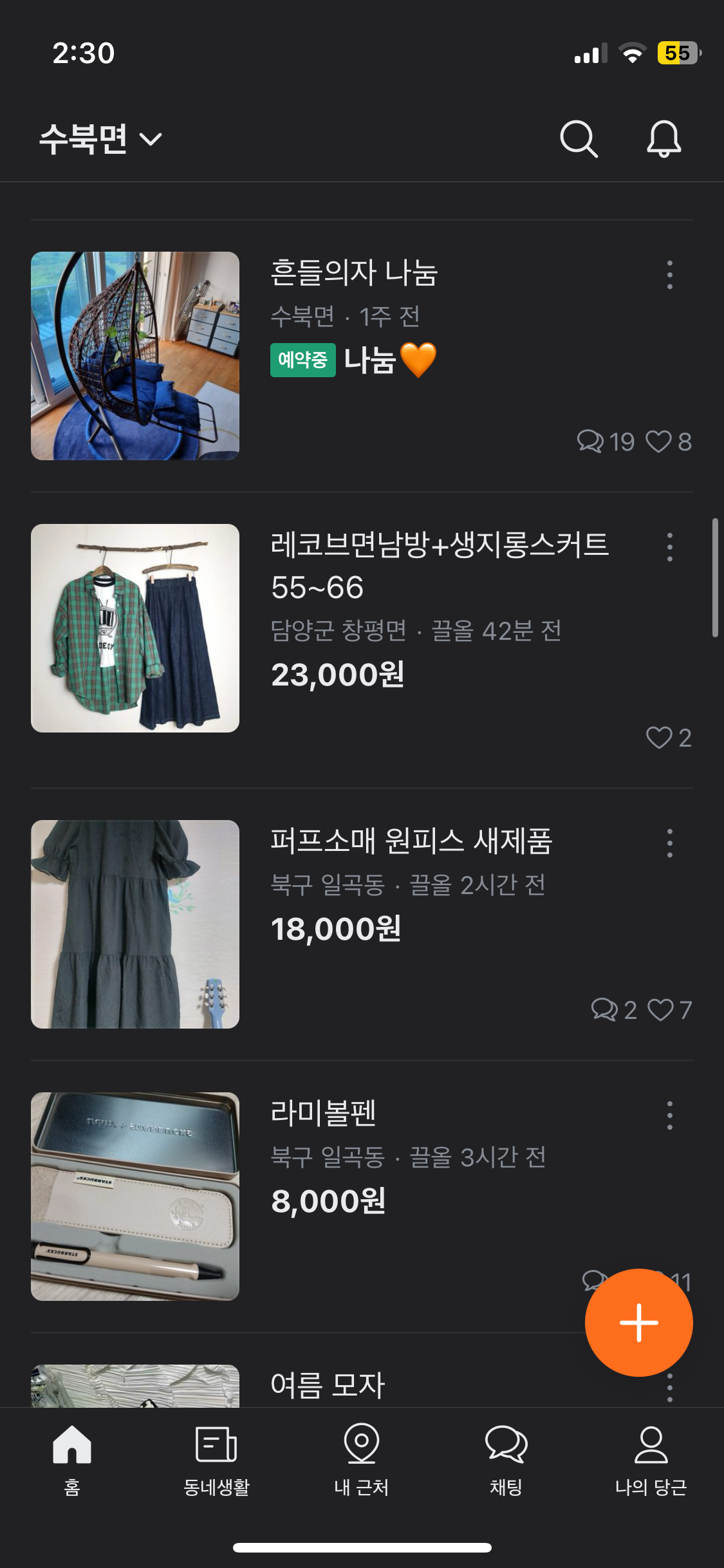
Task: Tap the orange plus button to post
Action: click(x=638, y=1323)
